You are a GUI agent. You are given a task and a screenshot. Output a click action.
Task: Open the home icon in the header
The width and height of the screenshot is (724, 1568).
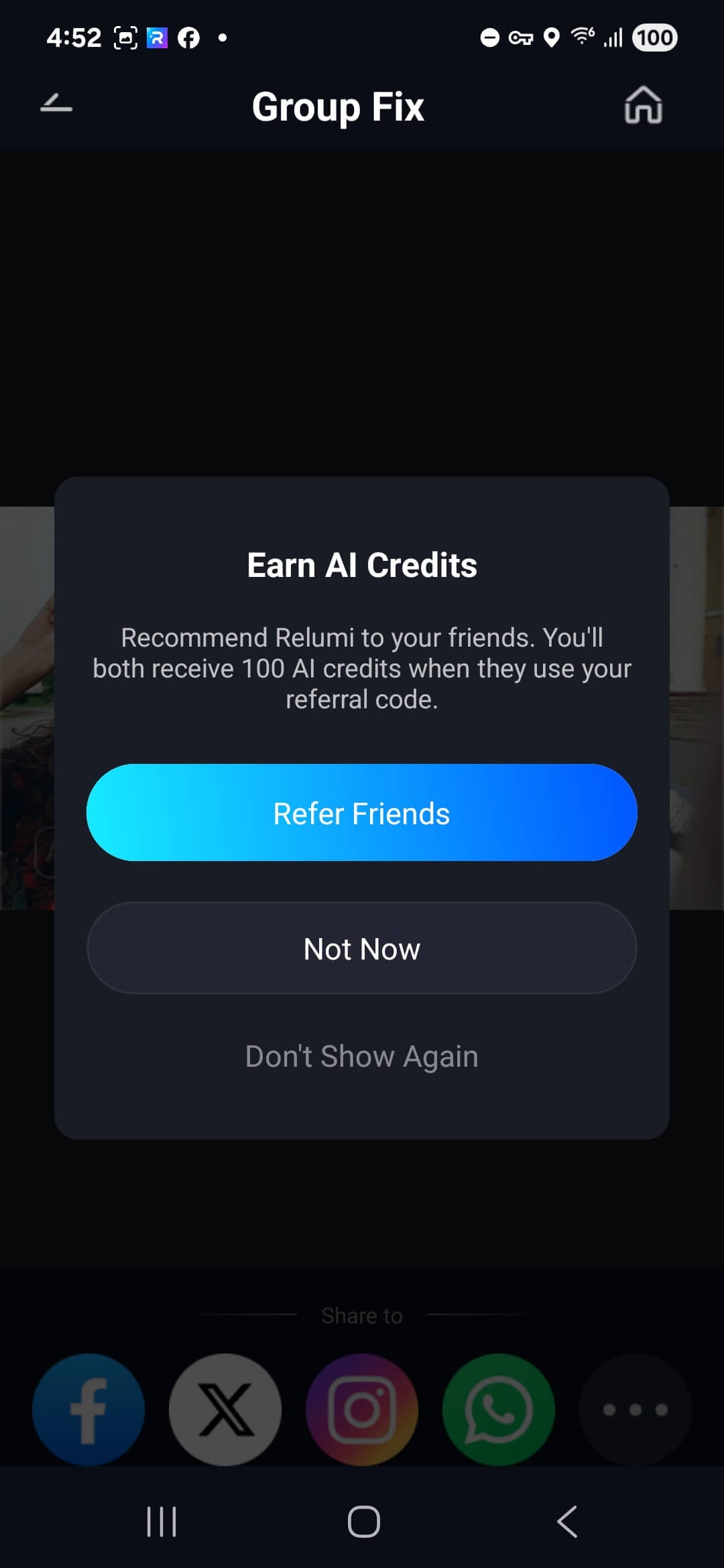[643, 105]
